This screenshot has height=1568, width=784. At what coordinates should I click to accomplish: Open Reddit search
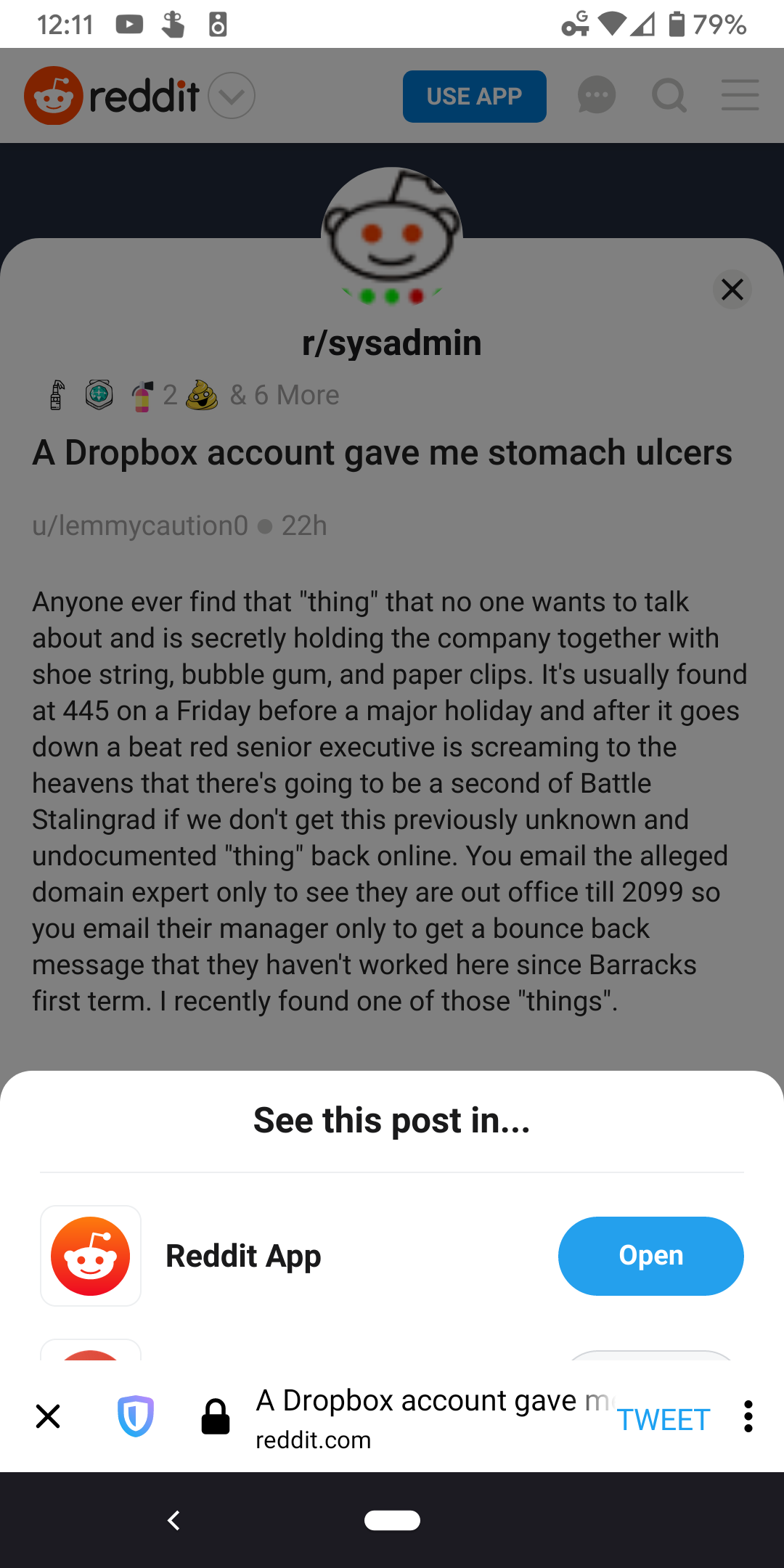(x=669, y=95)
